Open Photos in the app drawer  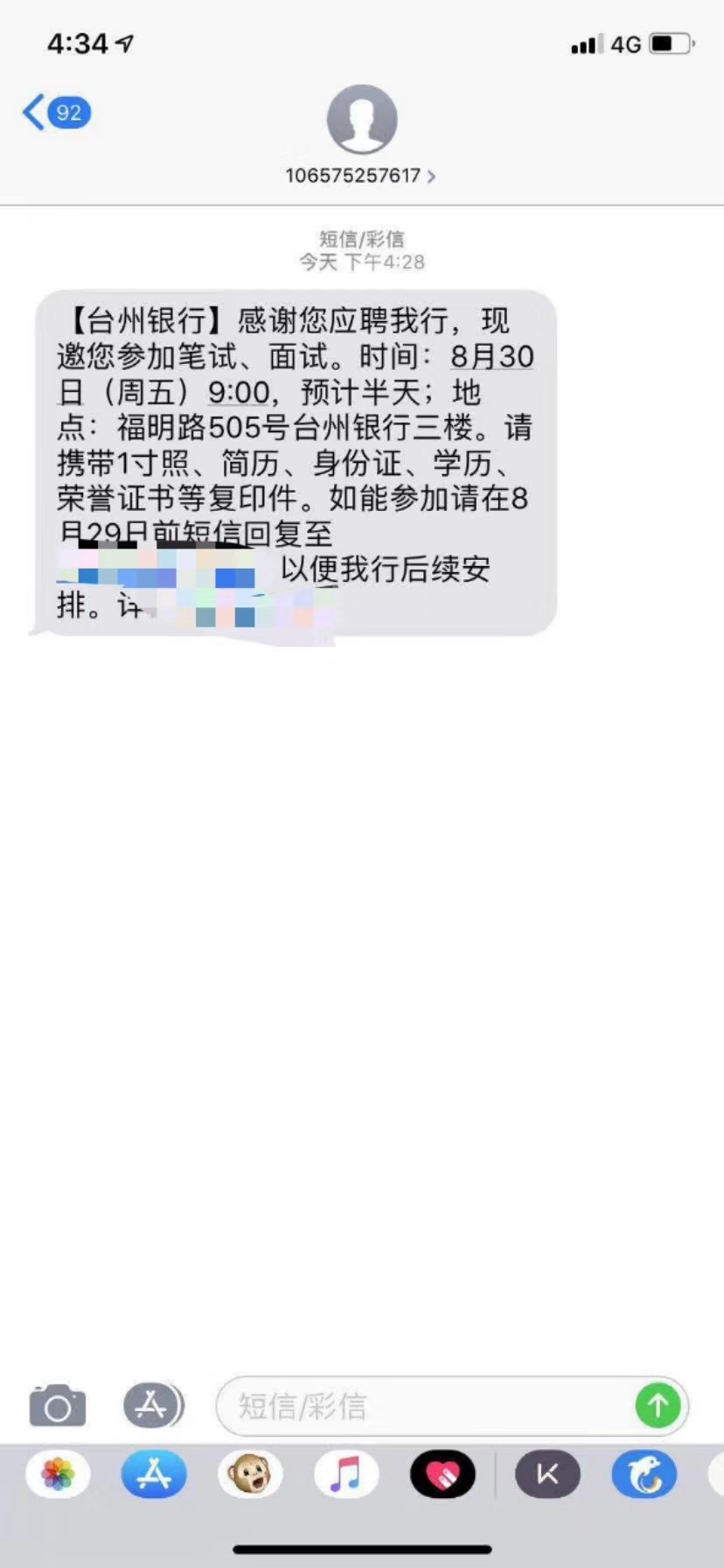point(58,1474)
